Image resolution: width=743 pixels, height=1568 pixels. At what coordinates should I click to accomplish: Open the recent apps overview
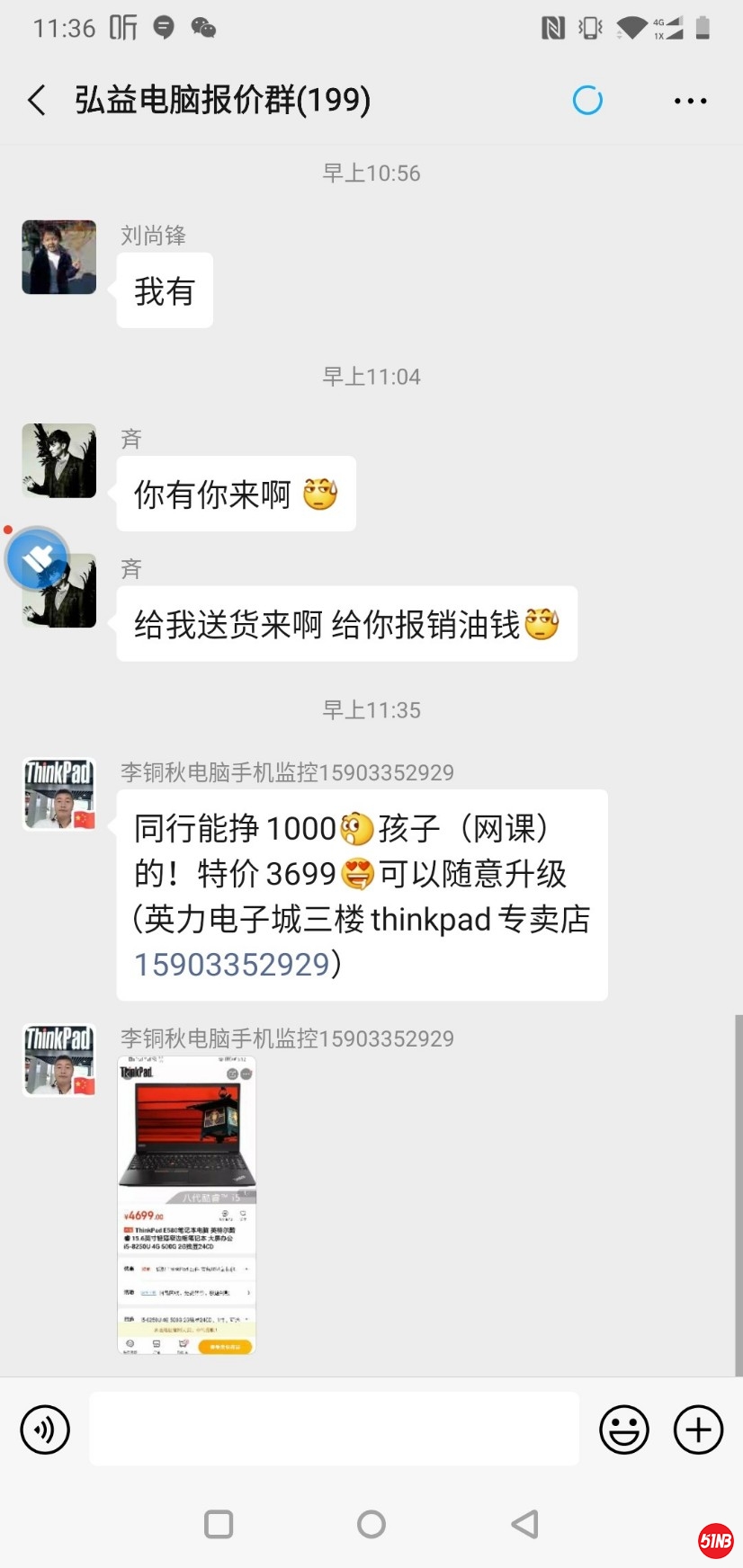click(219, 1524)
